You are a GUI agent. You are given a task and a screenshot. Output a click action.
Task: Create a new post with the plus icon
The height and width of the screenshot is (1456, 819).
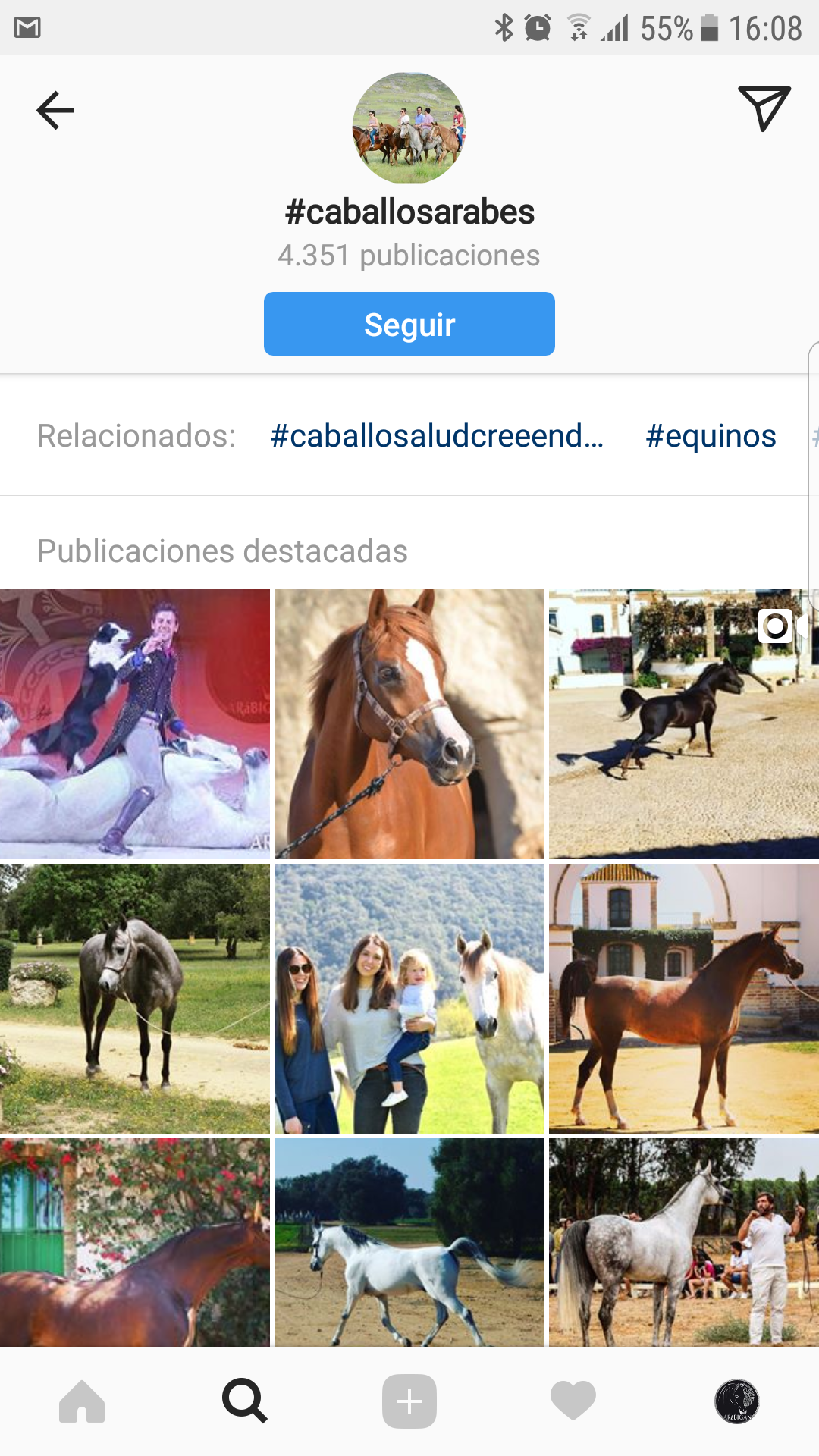(x=409, y=1401)
